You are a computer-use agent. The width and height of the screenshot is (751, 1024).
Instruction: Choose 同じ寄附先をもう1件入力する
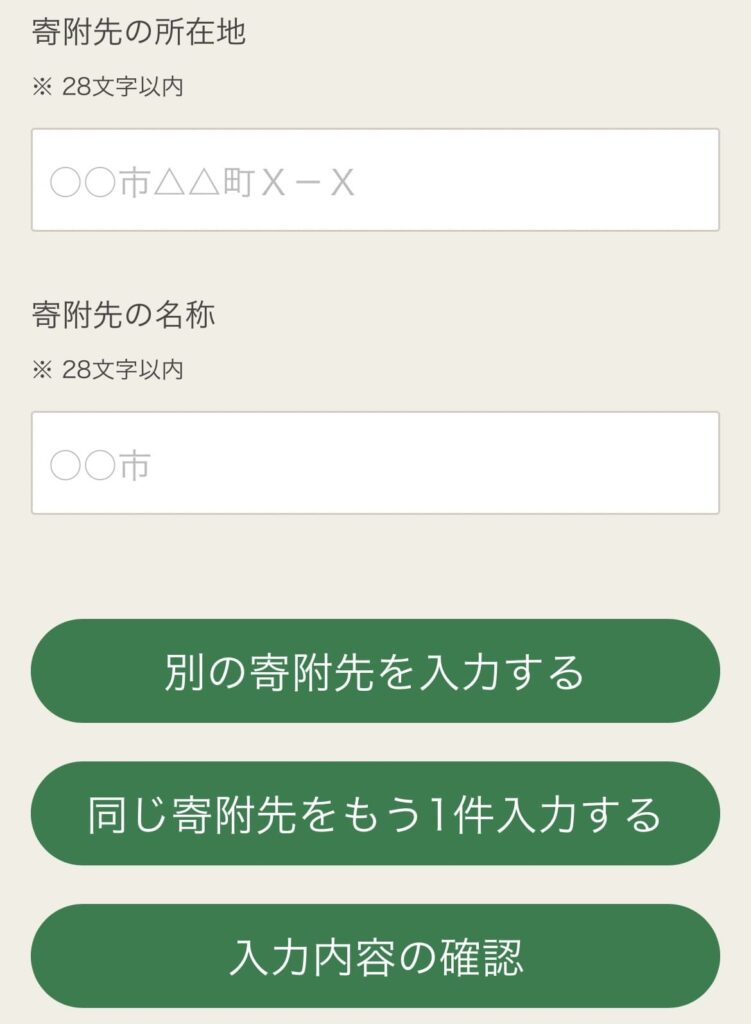(375, 813)
